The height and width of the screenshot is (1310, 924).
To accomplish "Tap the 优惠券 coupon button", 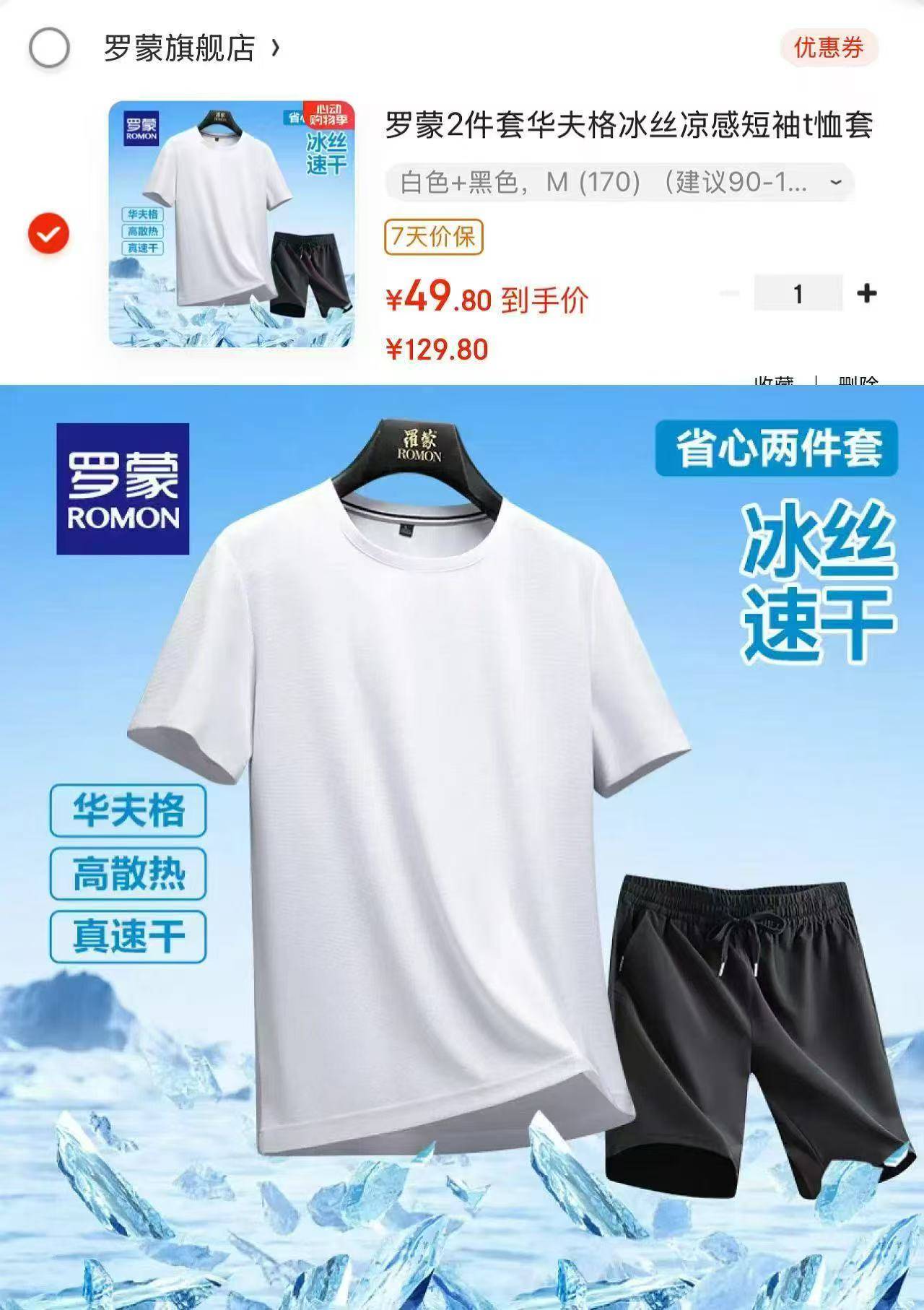I will tap(828, 48).
